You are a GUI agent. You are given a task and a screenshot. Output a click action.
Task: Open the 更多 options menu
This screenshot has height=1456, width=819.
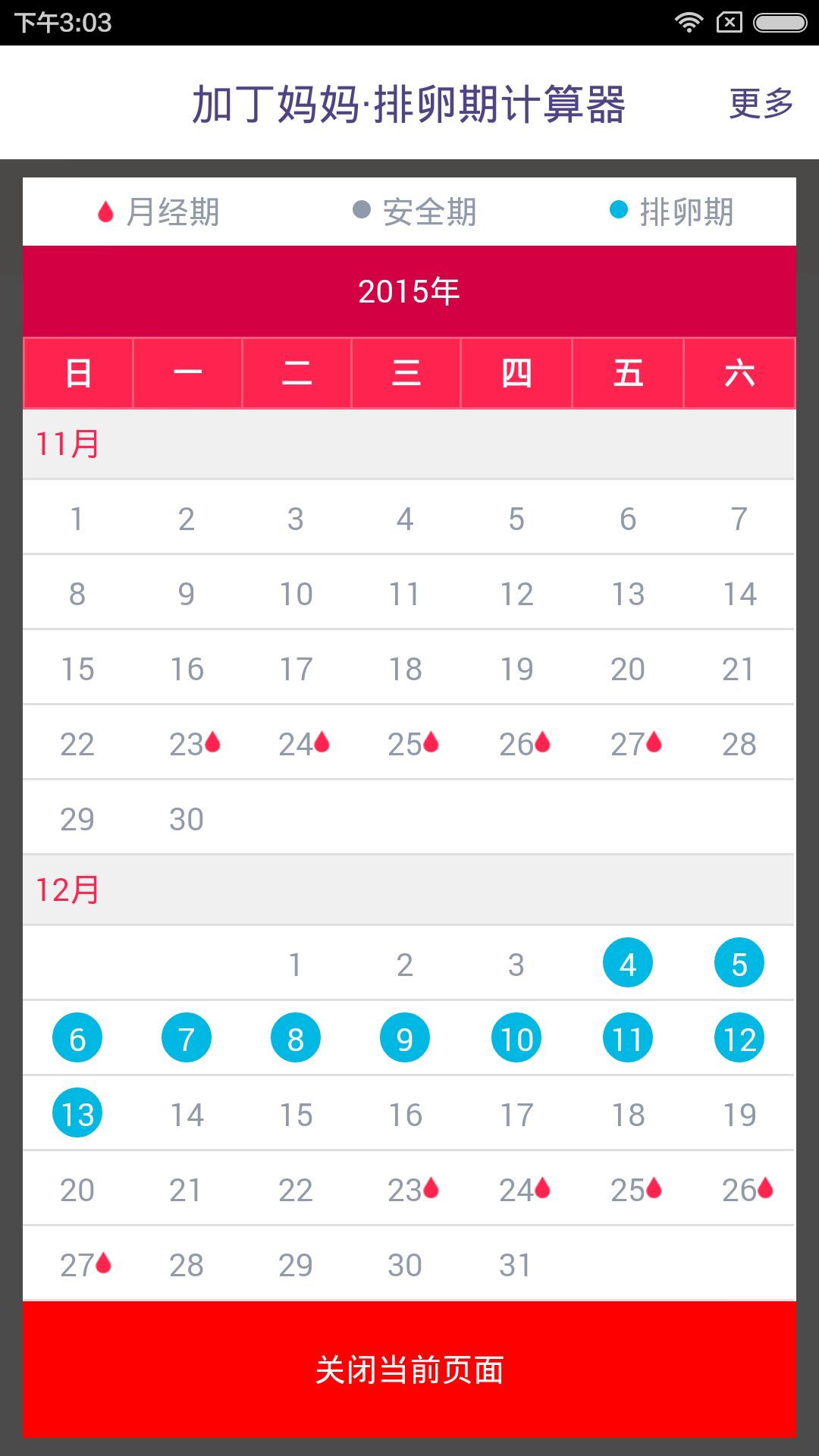(x=762, y=104)
